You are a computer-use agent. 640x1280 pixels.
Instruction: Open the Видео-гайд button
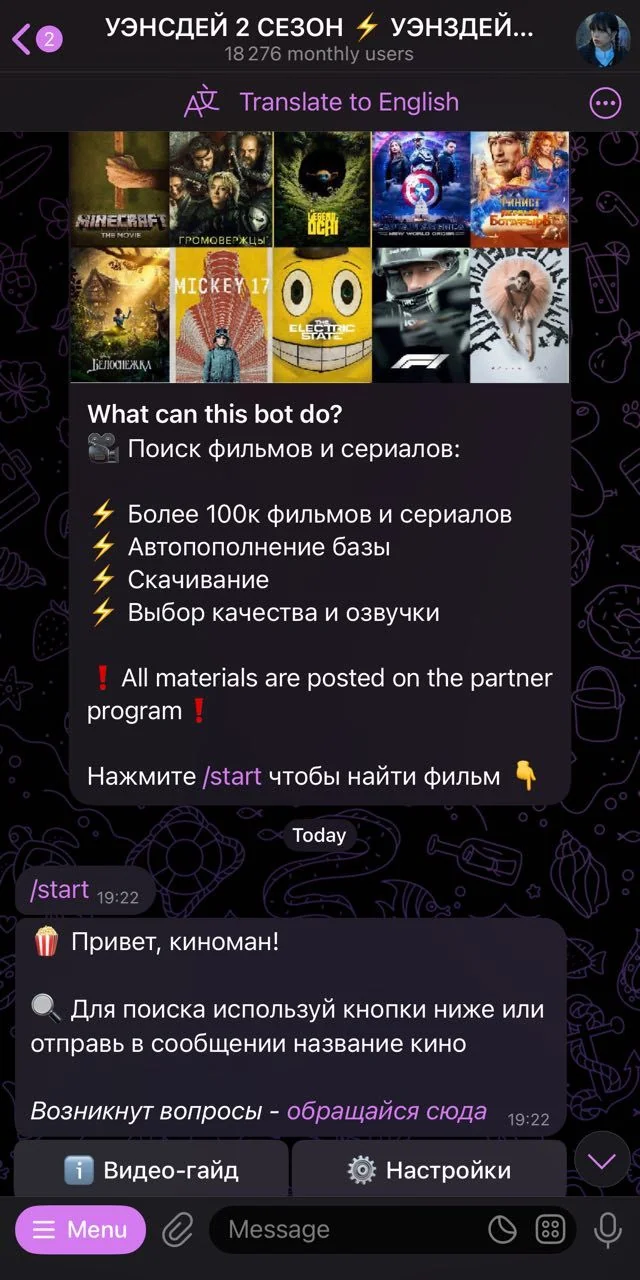[151, 1169]
